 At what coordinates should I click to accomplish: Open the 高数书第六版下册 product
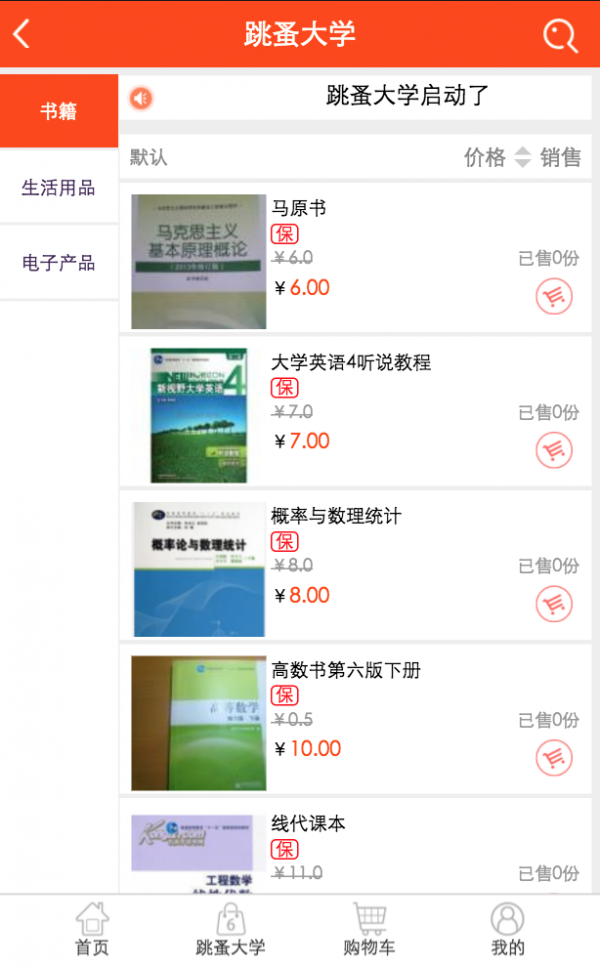coord(346,671)
